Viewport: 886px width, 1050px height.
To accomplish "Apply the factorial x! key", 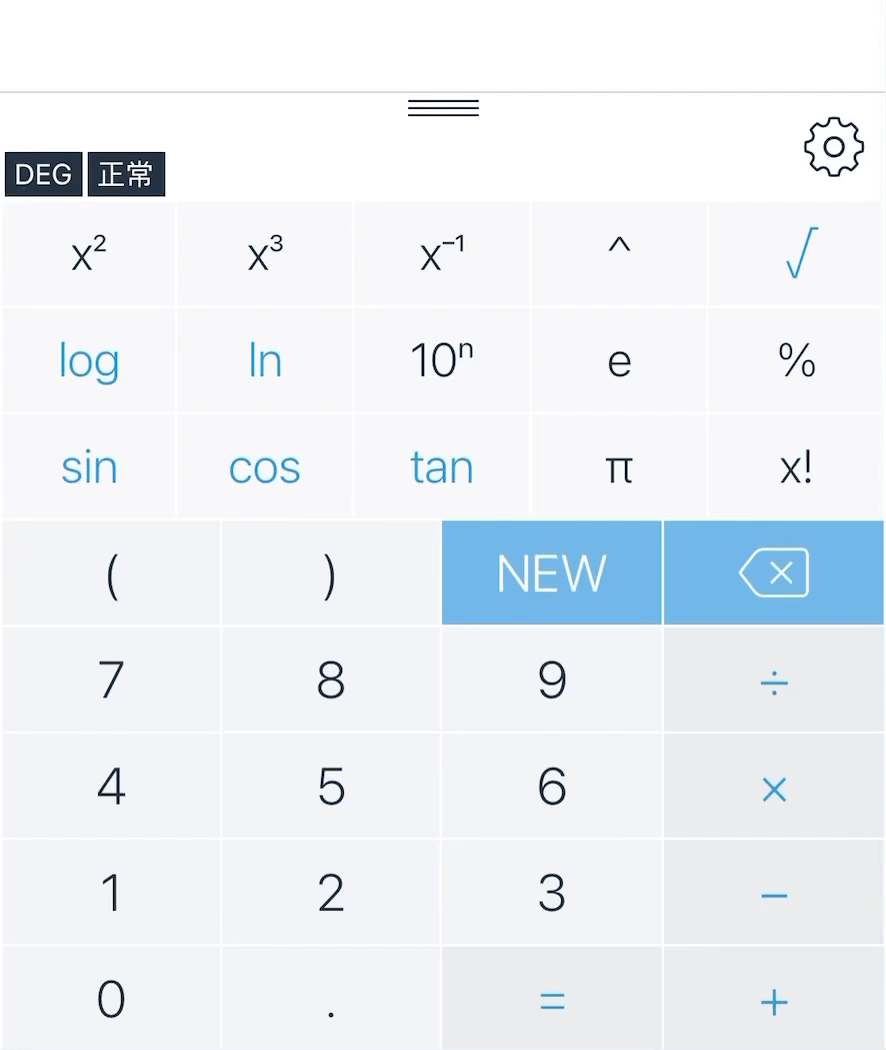I will [x=797, y=467].
